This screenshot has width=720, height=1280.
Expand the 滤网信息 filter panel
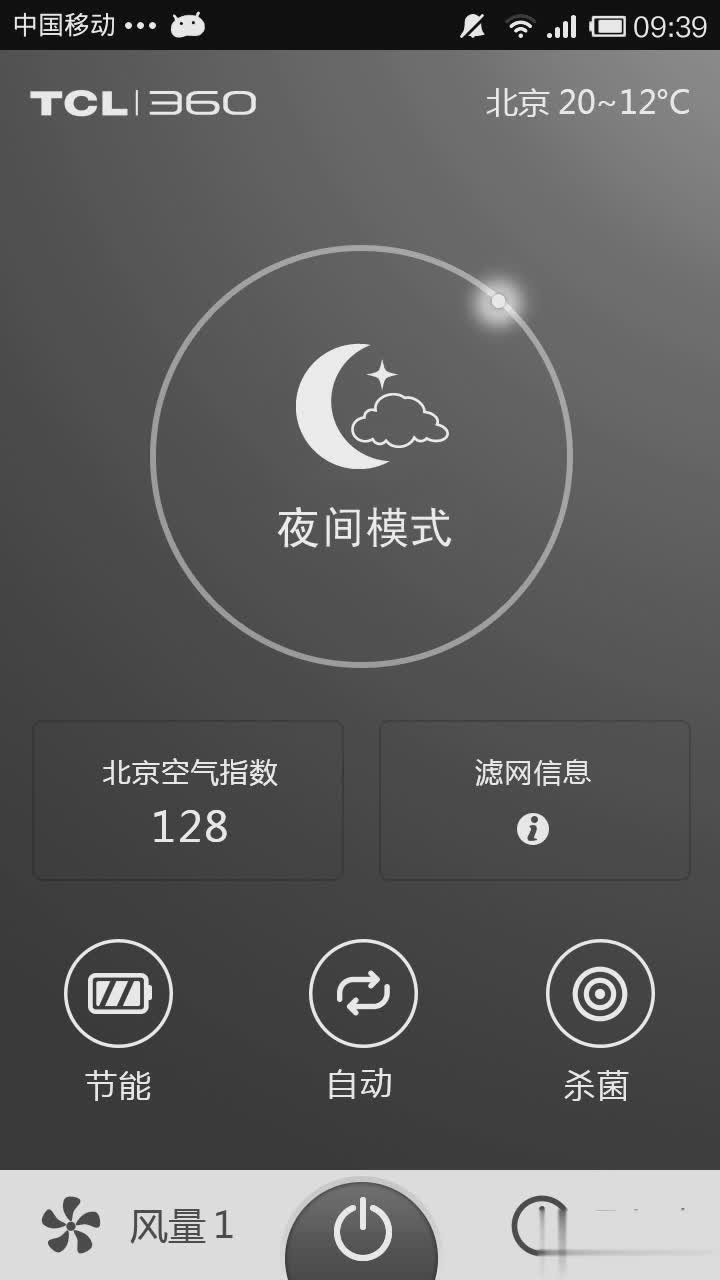click(534, 798)
